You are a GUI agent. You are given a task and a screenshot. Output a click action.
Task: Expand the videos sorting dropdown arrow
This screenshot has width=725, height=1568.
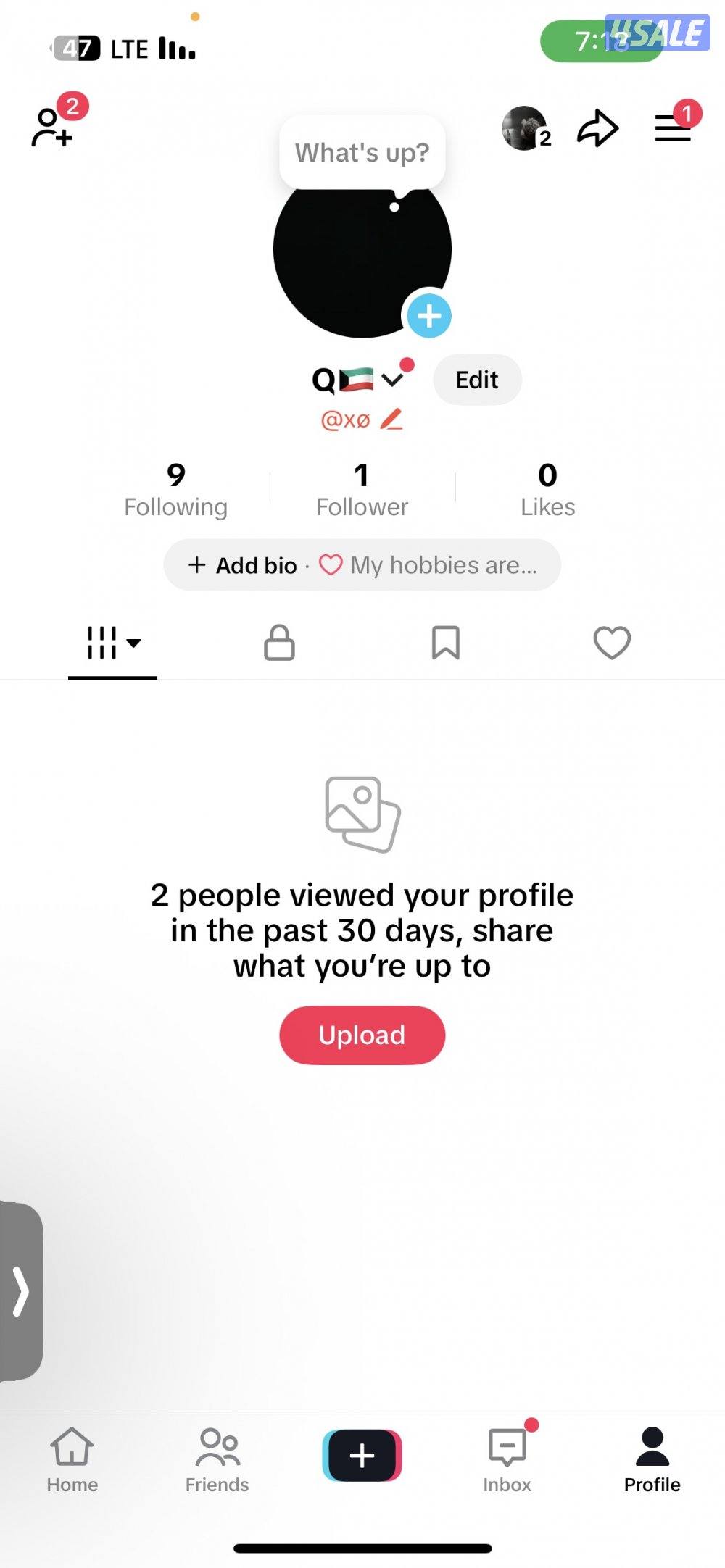pyautogui.click(x=133, y=643)
